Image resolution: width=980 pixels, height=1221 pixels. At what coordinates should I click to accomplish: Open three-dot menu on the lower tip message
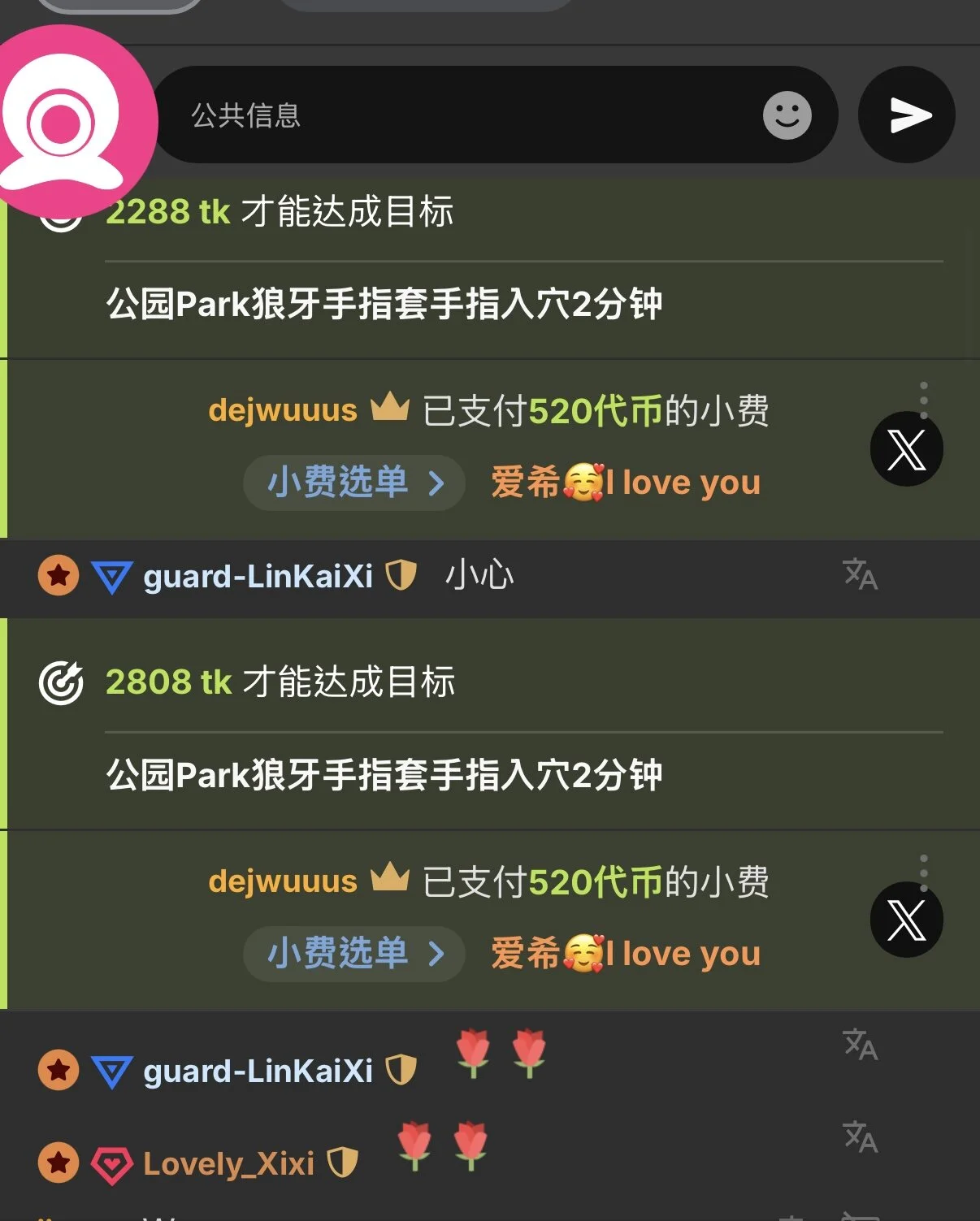923,871
